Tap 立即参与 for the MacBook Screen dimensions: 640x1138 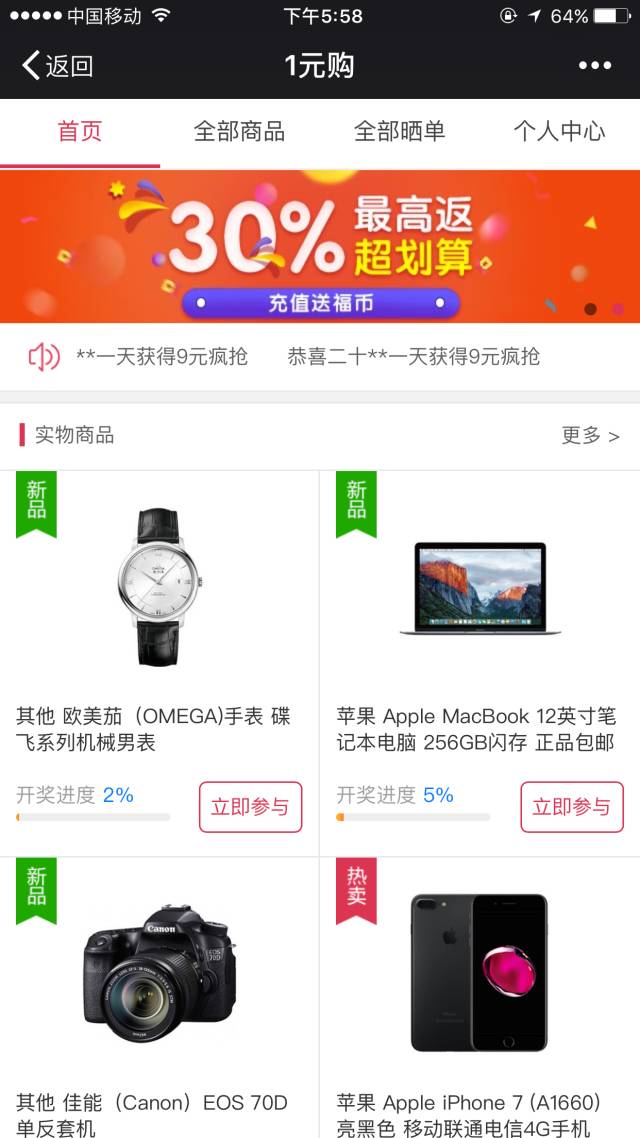pyautogui.click(x=571, y=806)
